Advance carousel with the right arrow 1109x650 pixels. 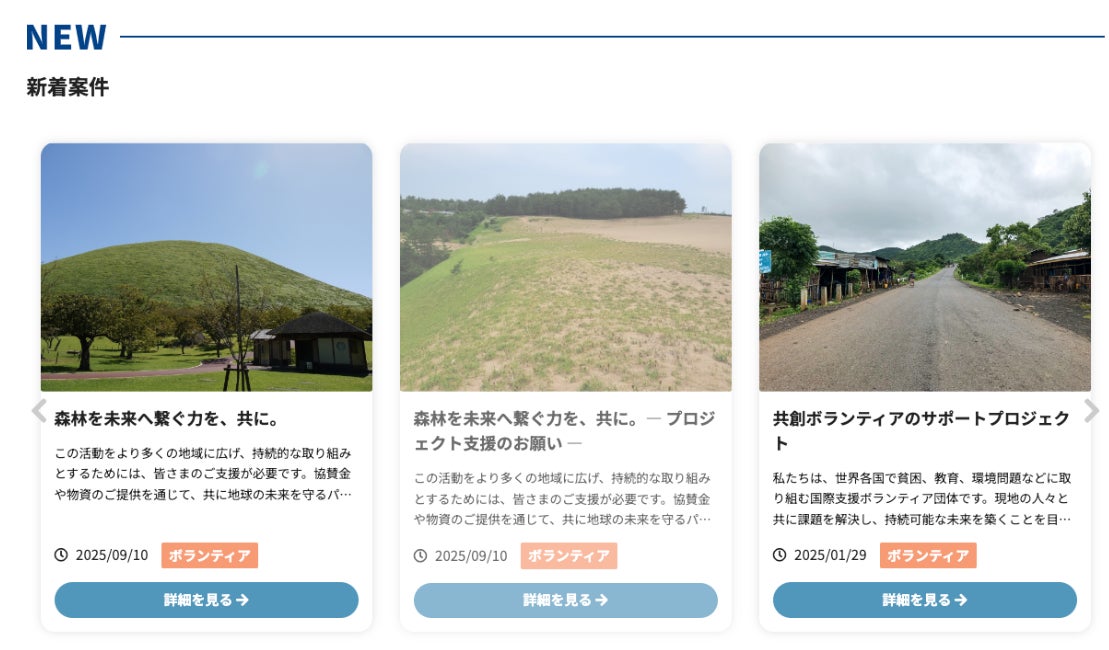1091,410
